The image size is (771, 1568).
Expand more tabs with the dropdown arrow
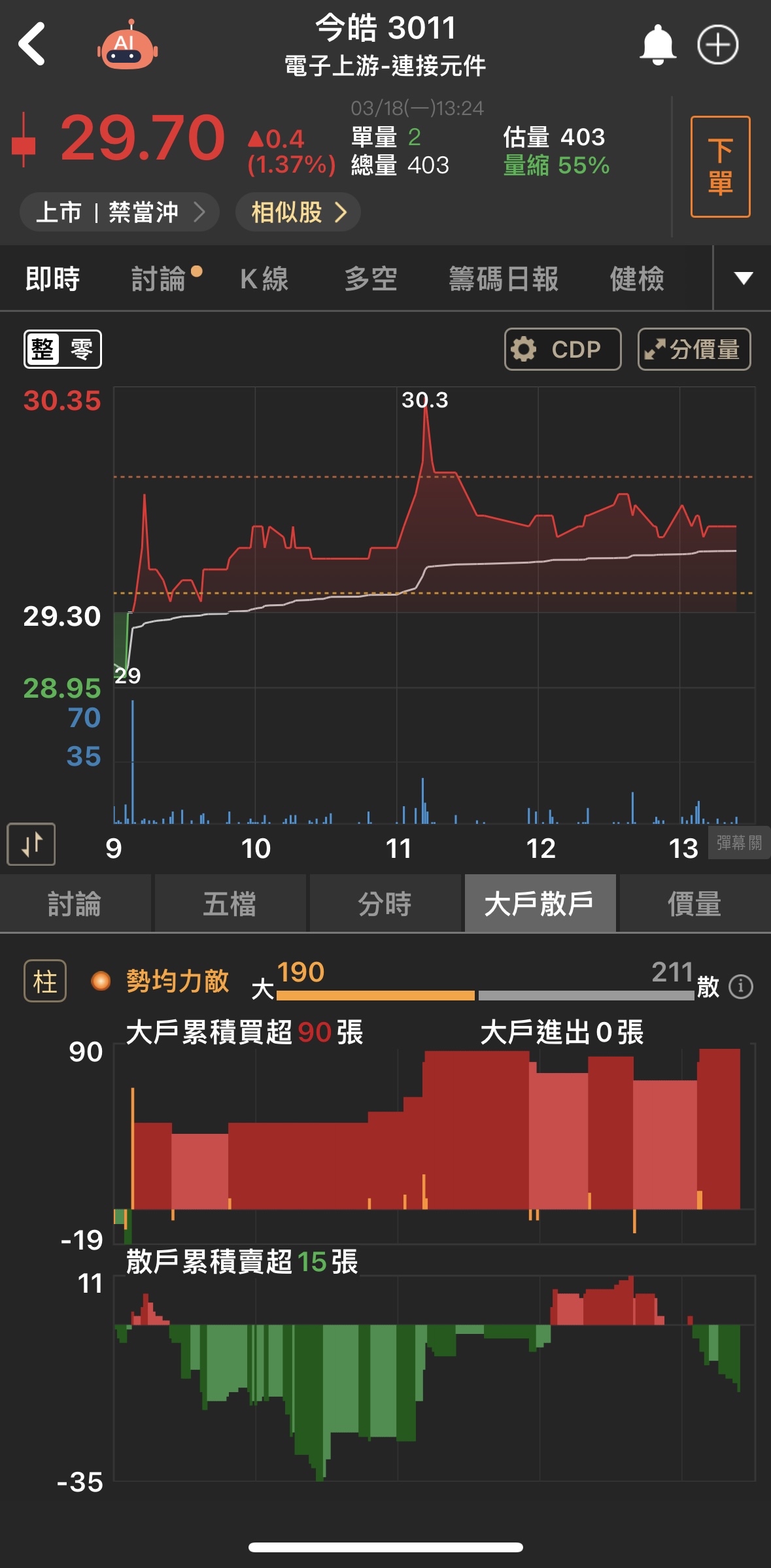[743, 279]
